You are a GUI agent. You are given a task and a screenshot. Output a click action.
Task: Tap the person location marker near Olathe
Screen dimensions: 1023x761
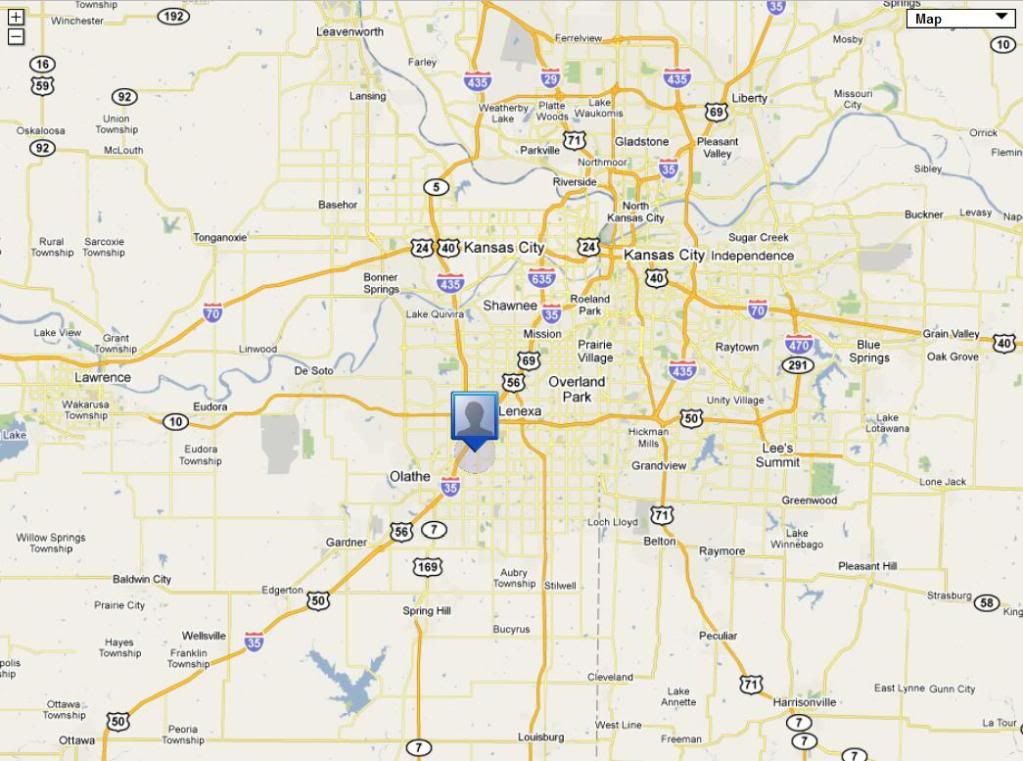click(x=474, y=417)
